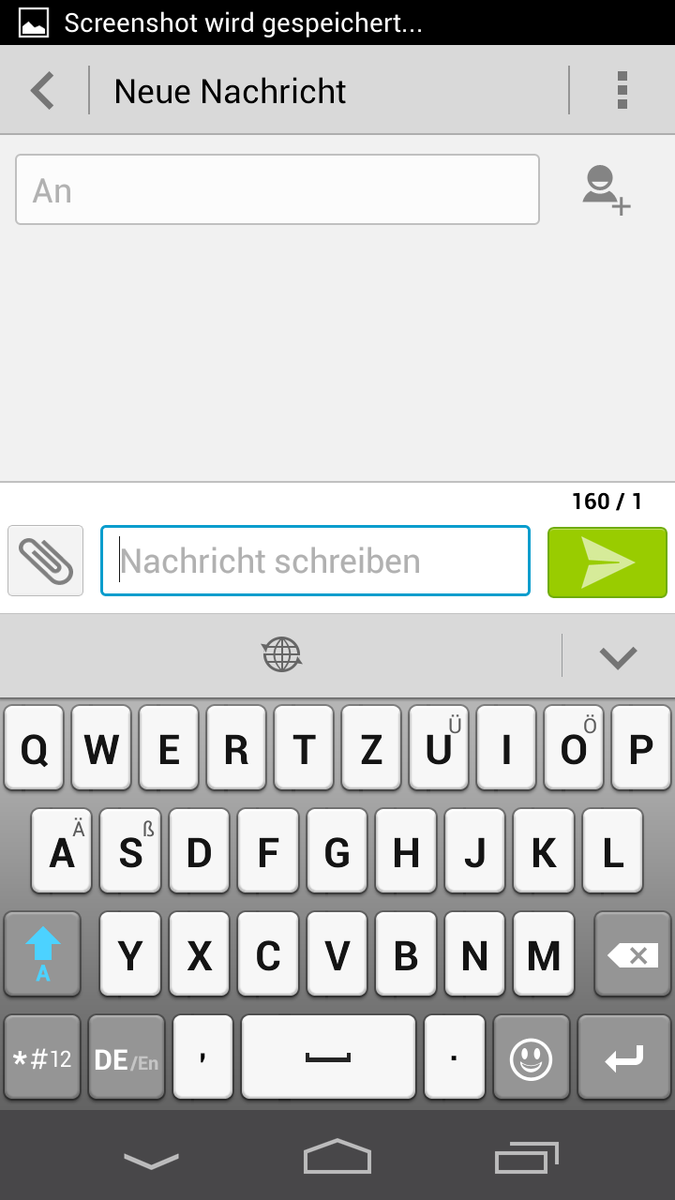
Task: Open the emoji smiley key
Action: (531, 1058)
